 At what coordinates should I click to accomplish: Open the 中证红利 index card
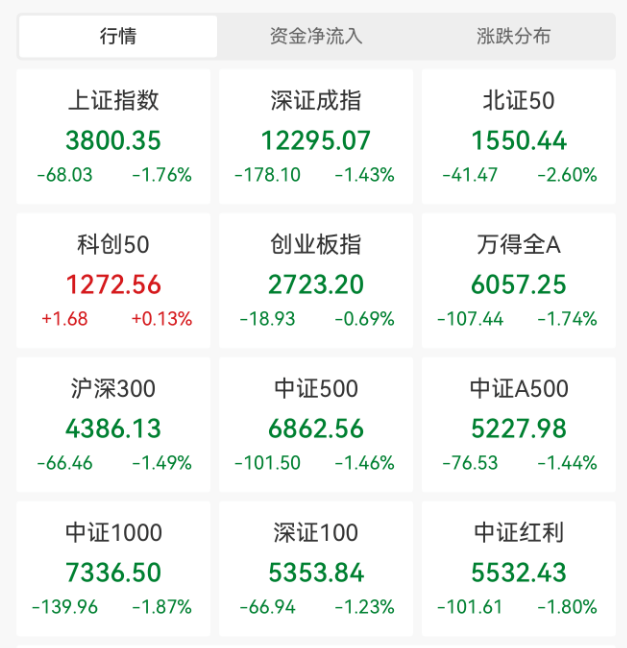pos(518,569)
